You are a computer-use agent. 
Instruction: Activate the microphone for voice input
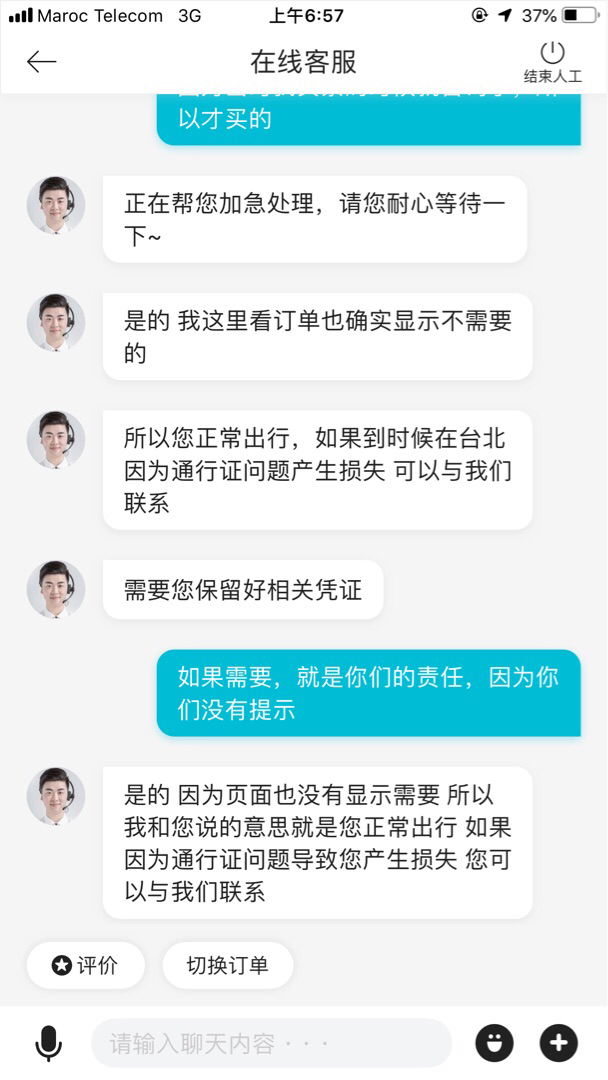pyautogui.click(x=48, y=1043)
